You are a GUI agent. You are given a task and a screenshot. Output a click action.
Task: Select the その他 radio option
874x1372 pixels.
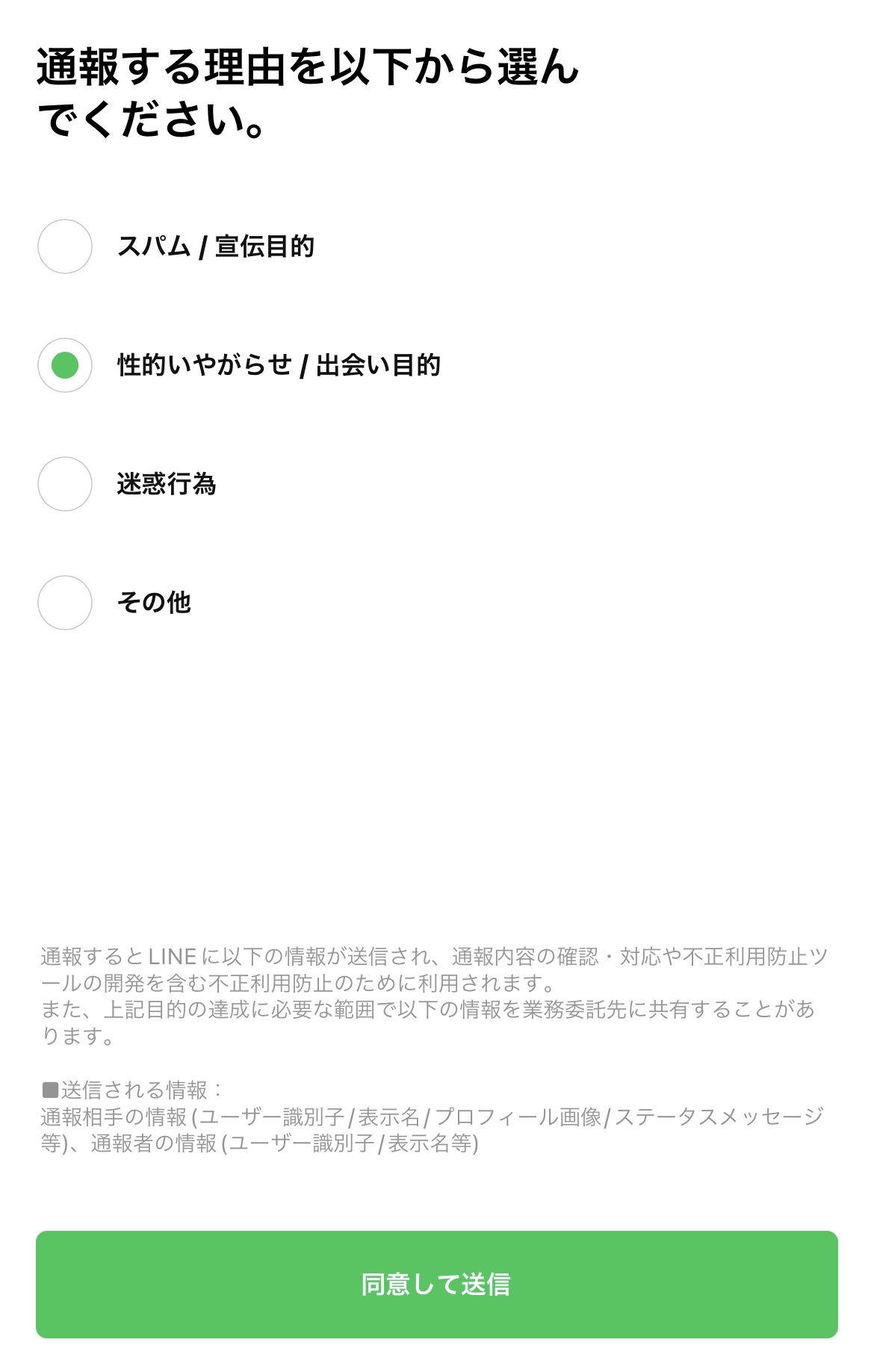coord(65,603)
